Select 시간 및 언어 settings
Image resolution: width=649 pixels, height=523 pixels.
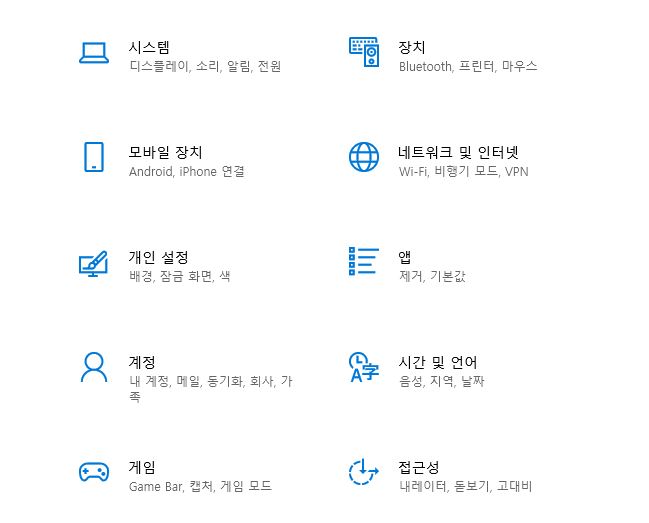coord(437,362)
